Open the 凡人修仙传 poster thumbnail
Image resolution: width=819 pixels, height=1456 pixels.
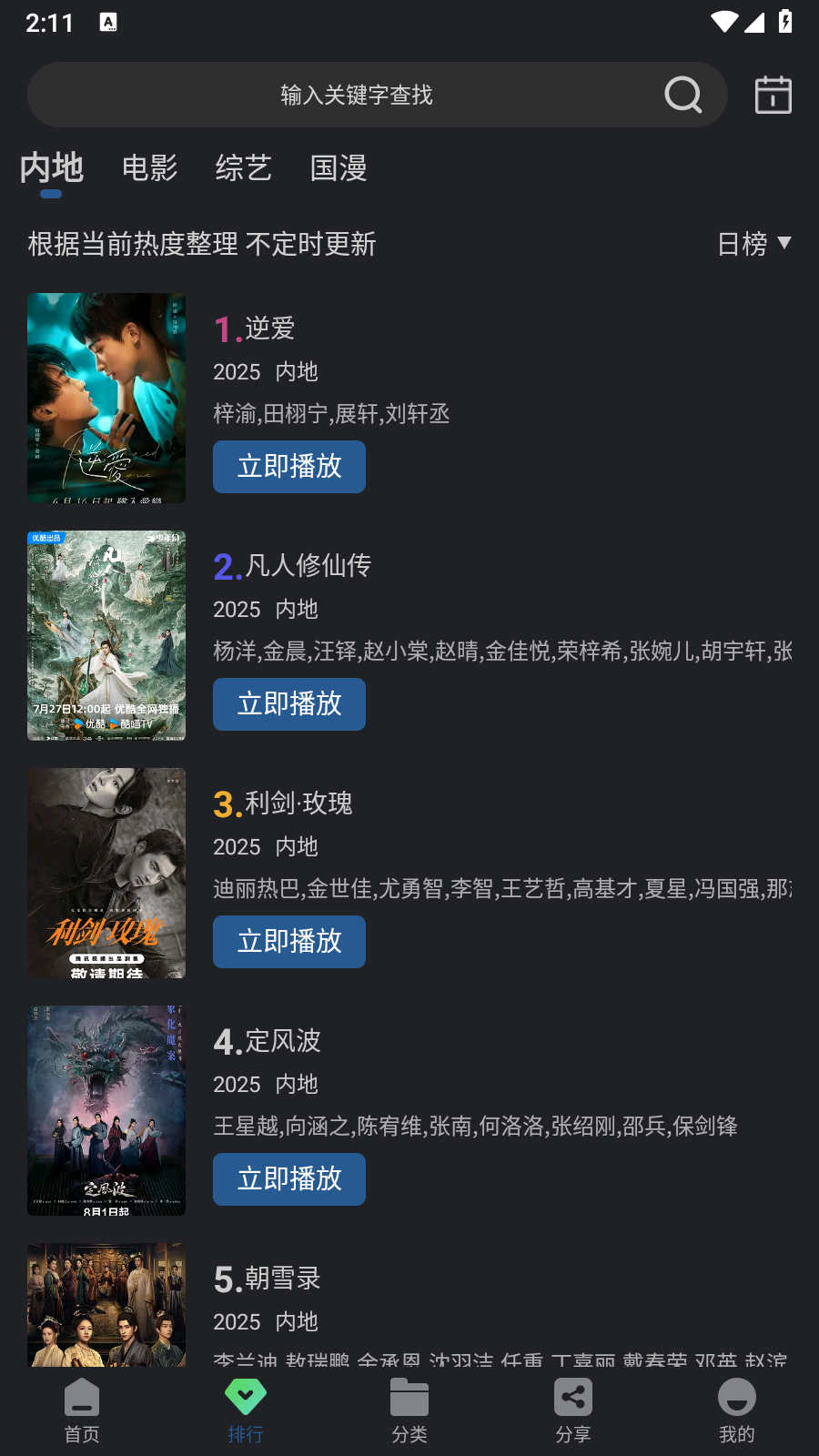(106, 635)
